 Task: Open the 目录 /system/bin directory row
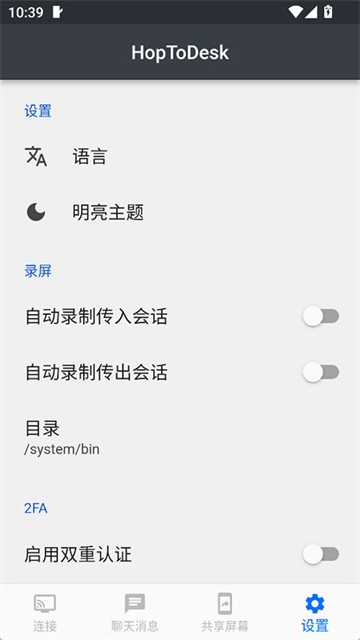coord(180,438)
